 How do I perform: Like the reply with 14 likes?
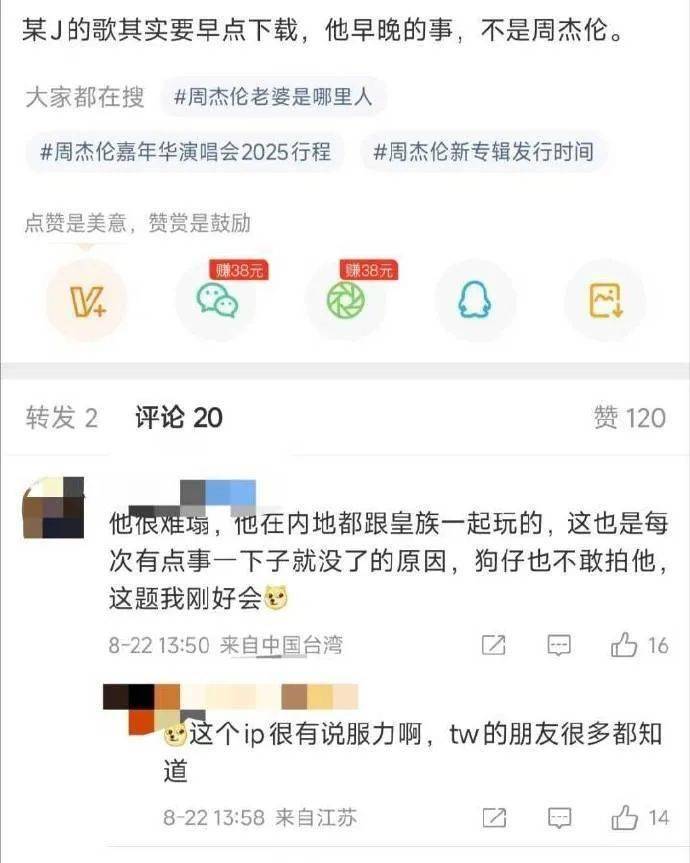point(638,818)
